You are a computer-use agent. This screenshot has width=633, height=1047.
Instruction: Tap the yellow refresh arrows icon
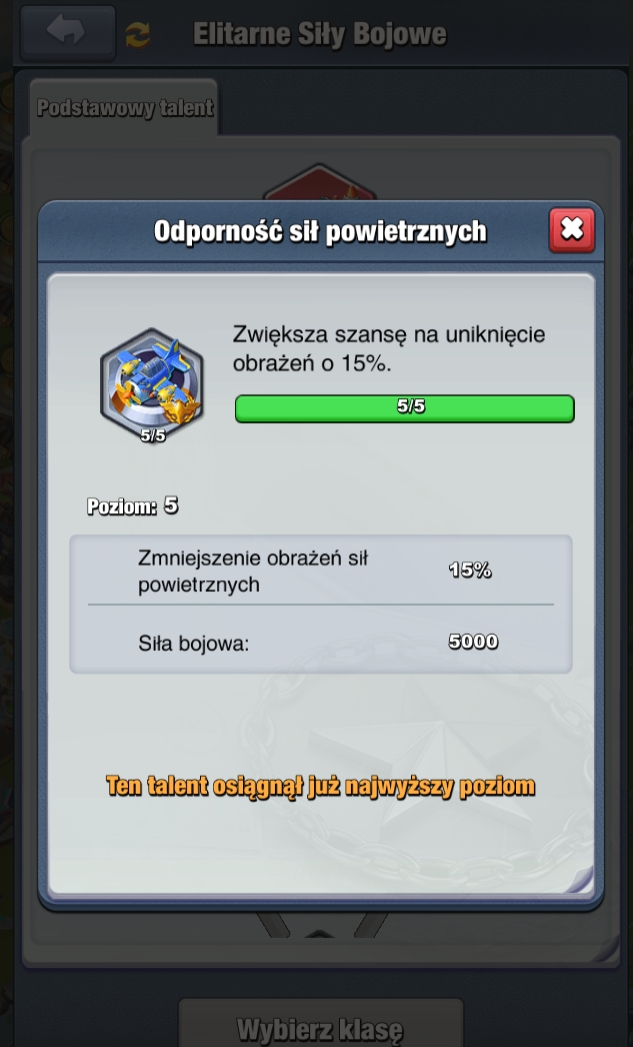[138, 34]
